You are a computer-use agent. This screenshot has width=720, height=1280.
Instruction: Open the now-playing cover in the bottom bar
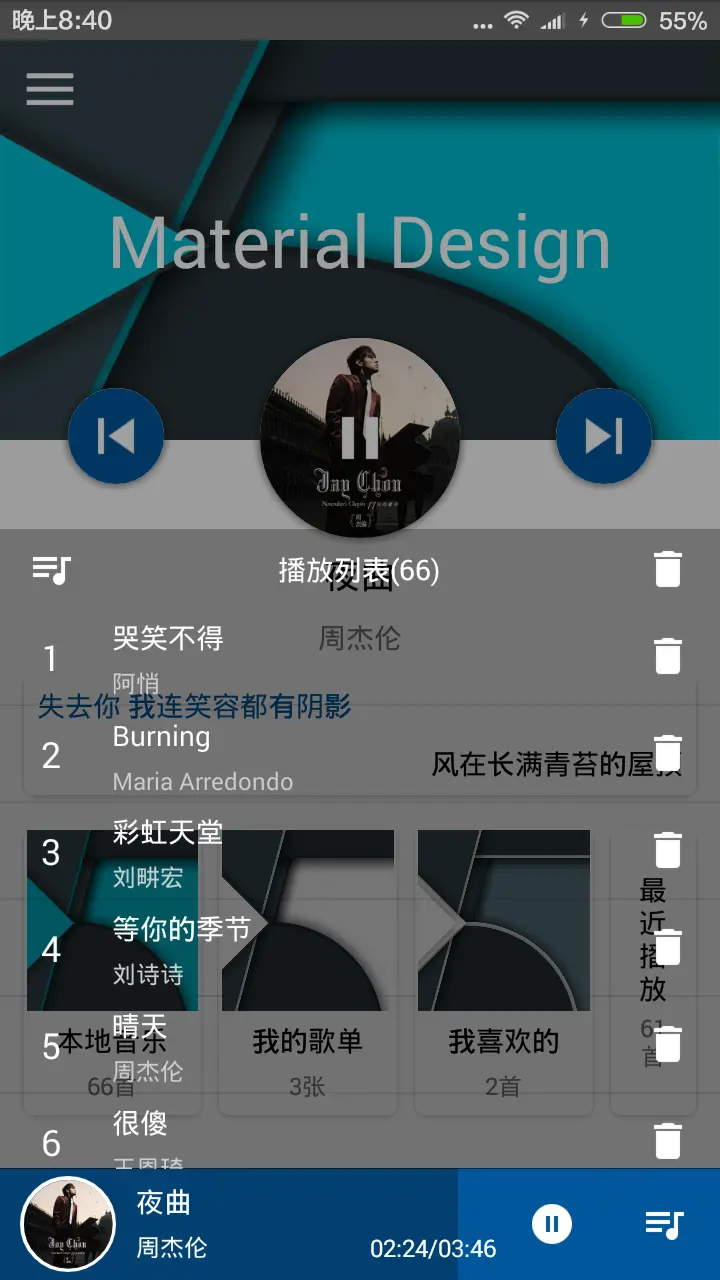68,1224
